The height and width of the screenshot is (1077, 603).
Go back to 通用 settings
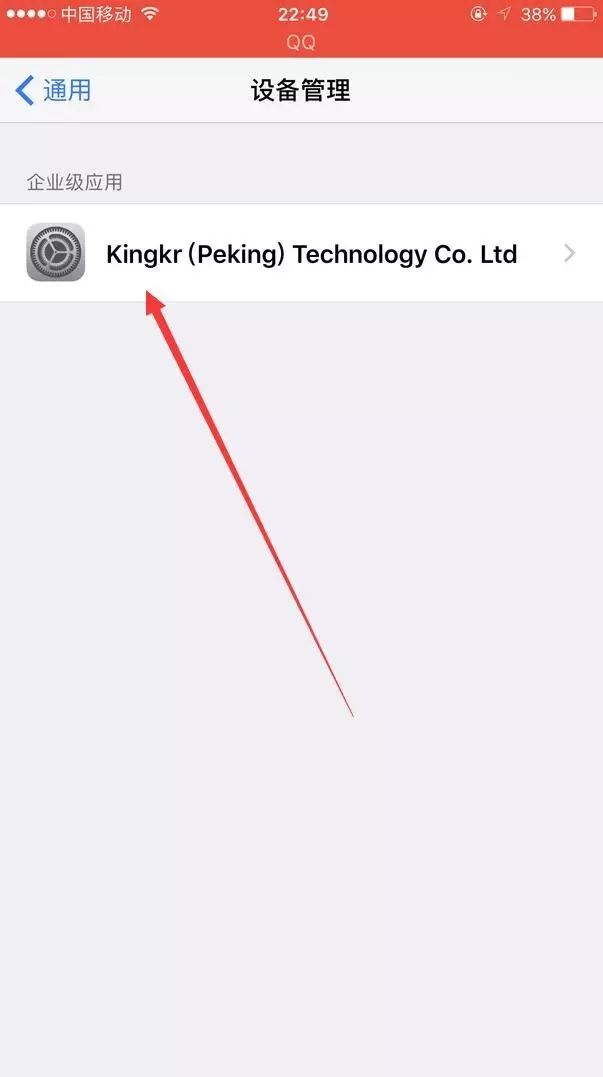click(x=54, y=91)
